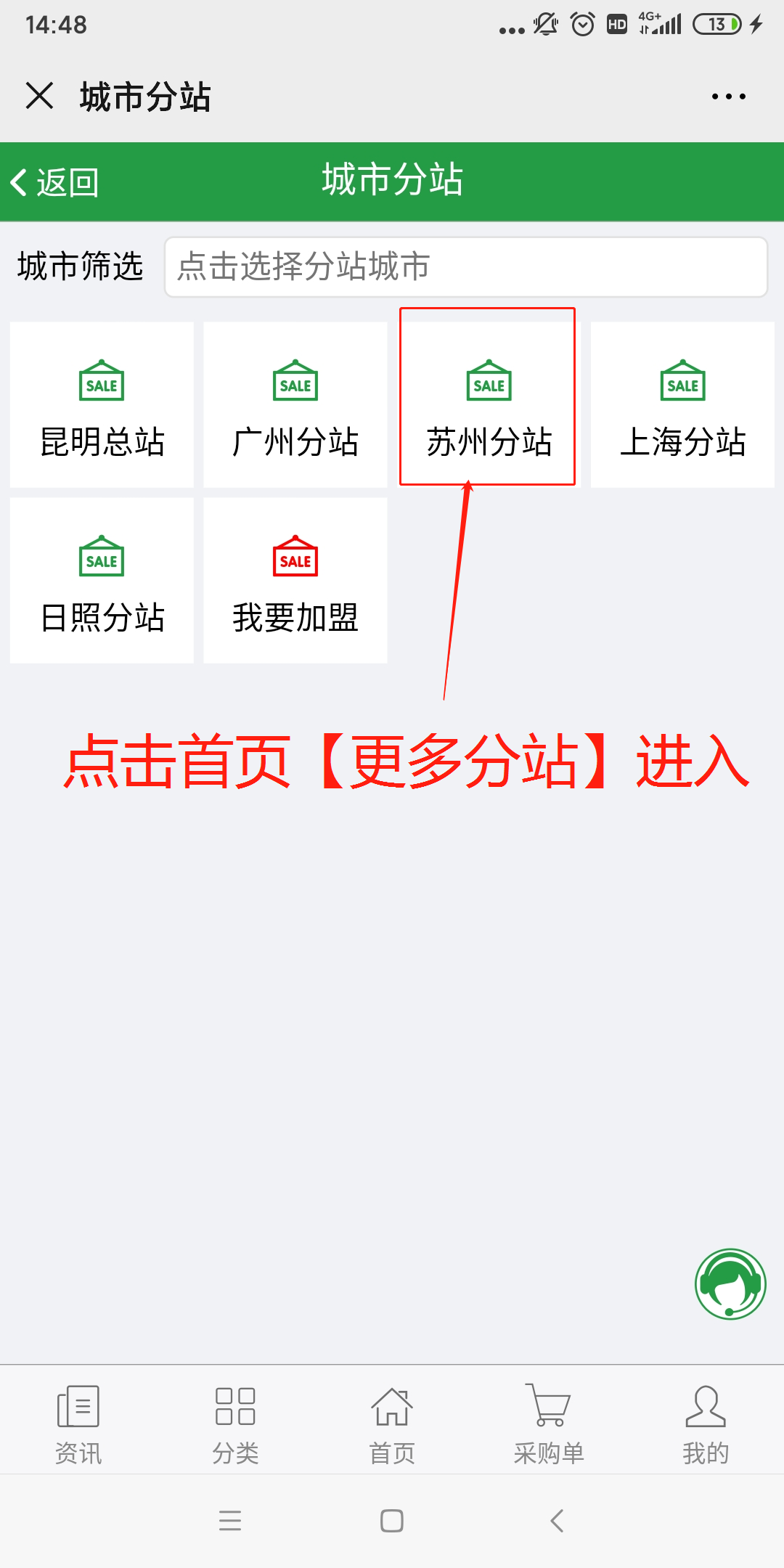Screen dimensions: 784x1568
Task: Tap the system back button
Action: 557,1520
